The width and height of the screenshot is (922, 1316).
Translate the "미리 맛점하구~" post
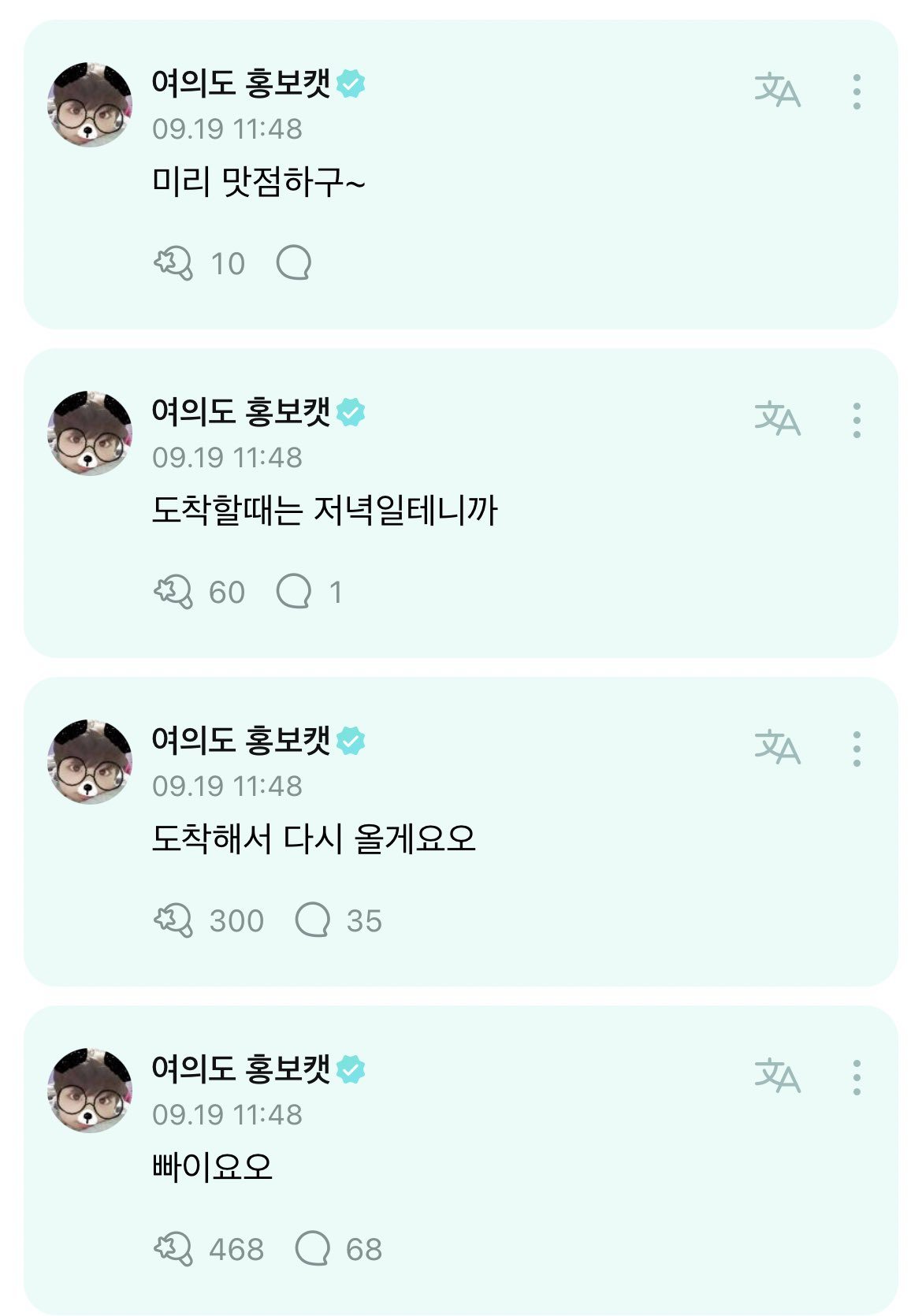[780, 93]
